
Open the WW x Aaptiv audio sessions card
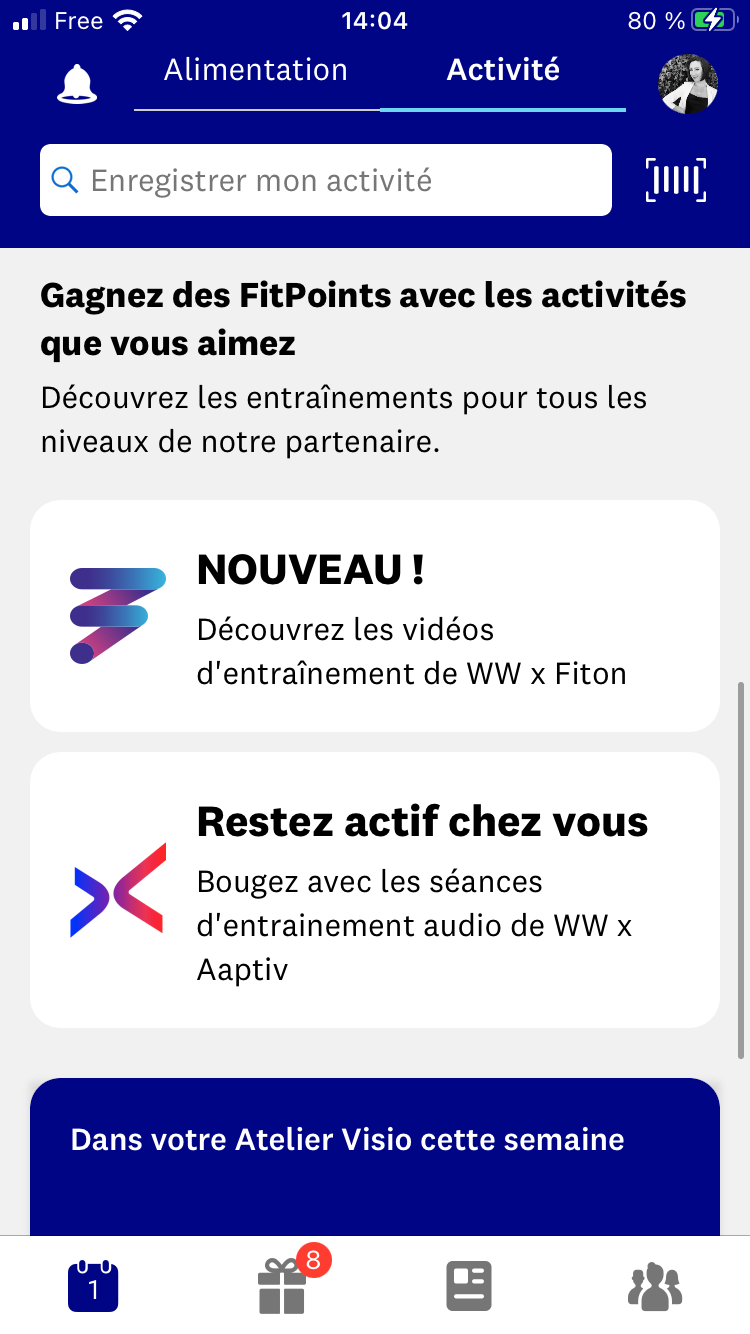point(375,890)
